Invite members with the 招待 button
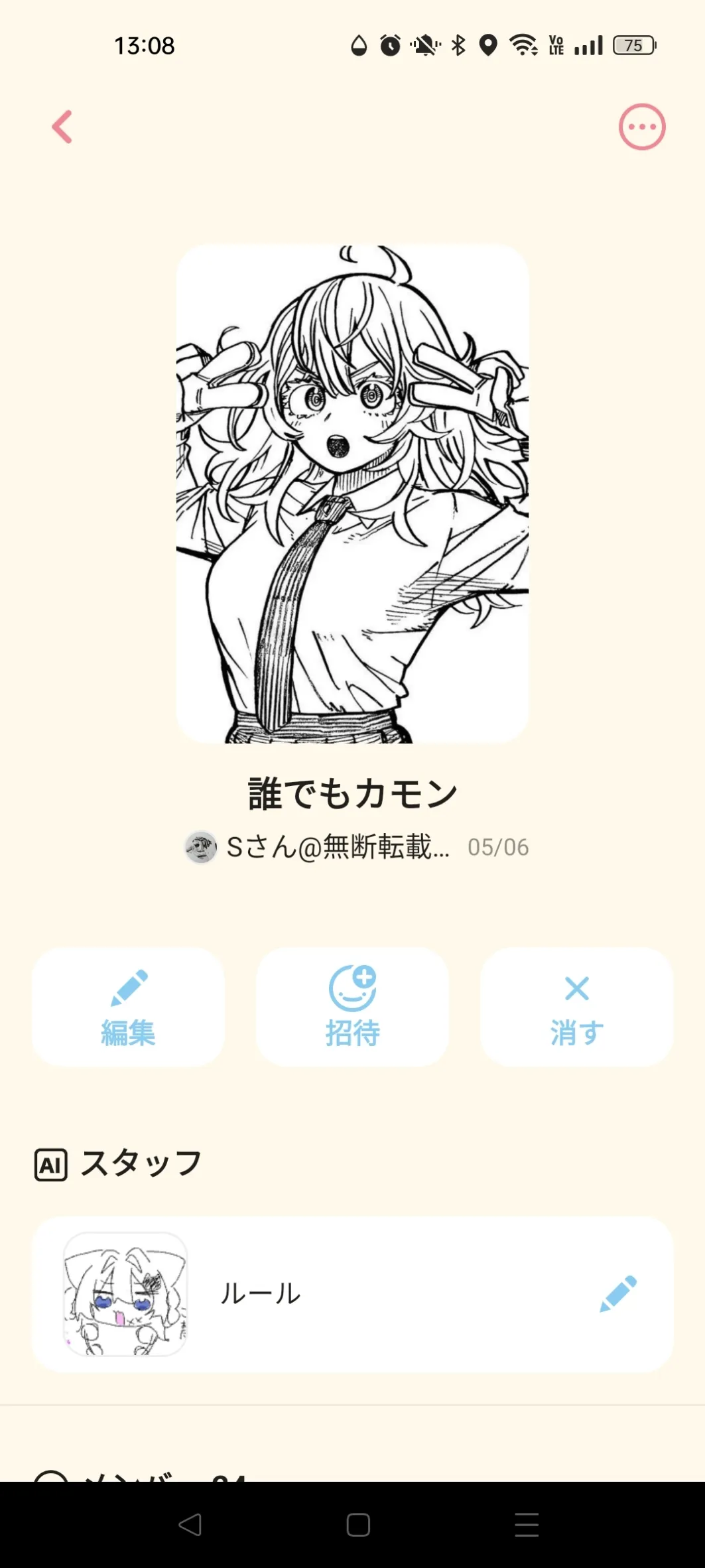 point(352,1006)
